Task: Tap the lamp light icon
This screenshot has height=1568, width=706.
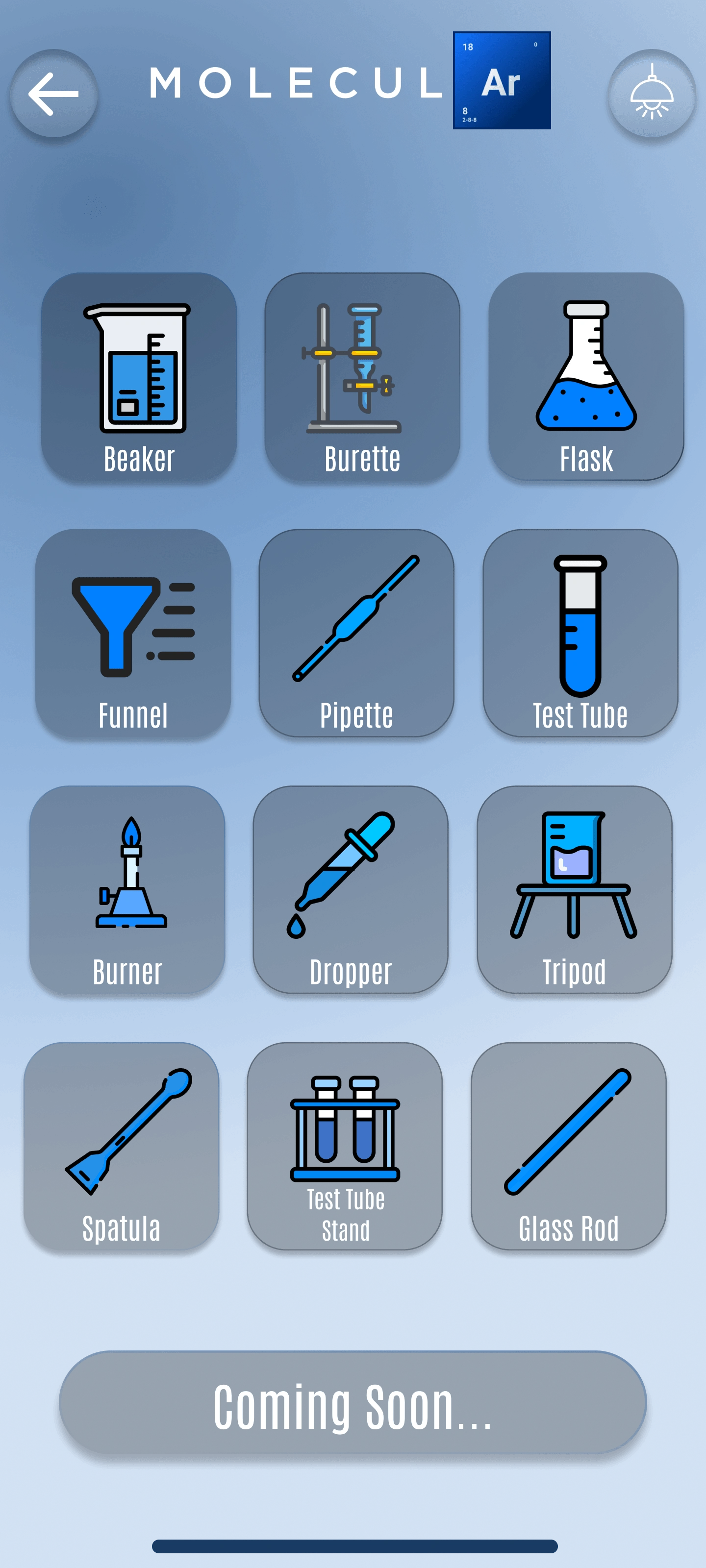Action: [651, 95]
